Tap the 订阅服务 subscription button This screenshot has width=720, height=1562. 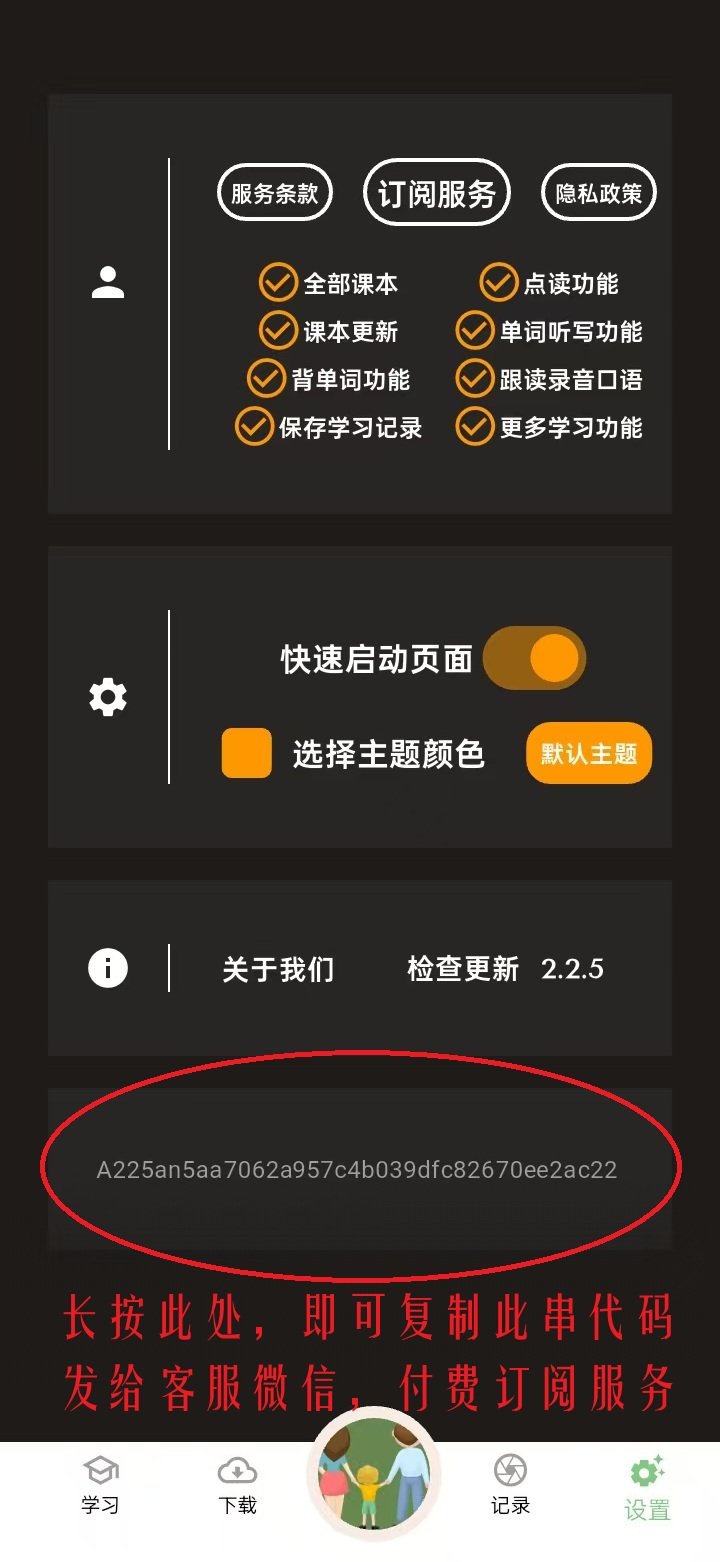(x=436, y=193)
